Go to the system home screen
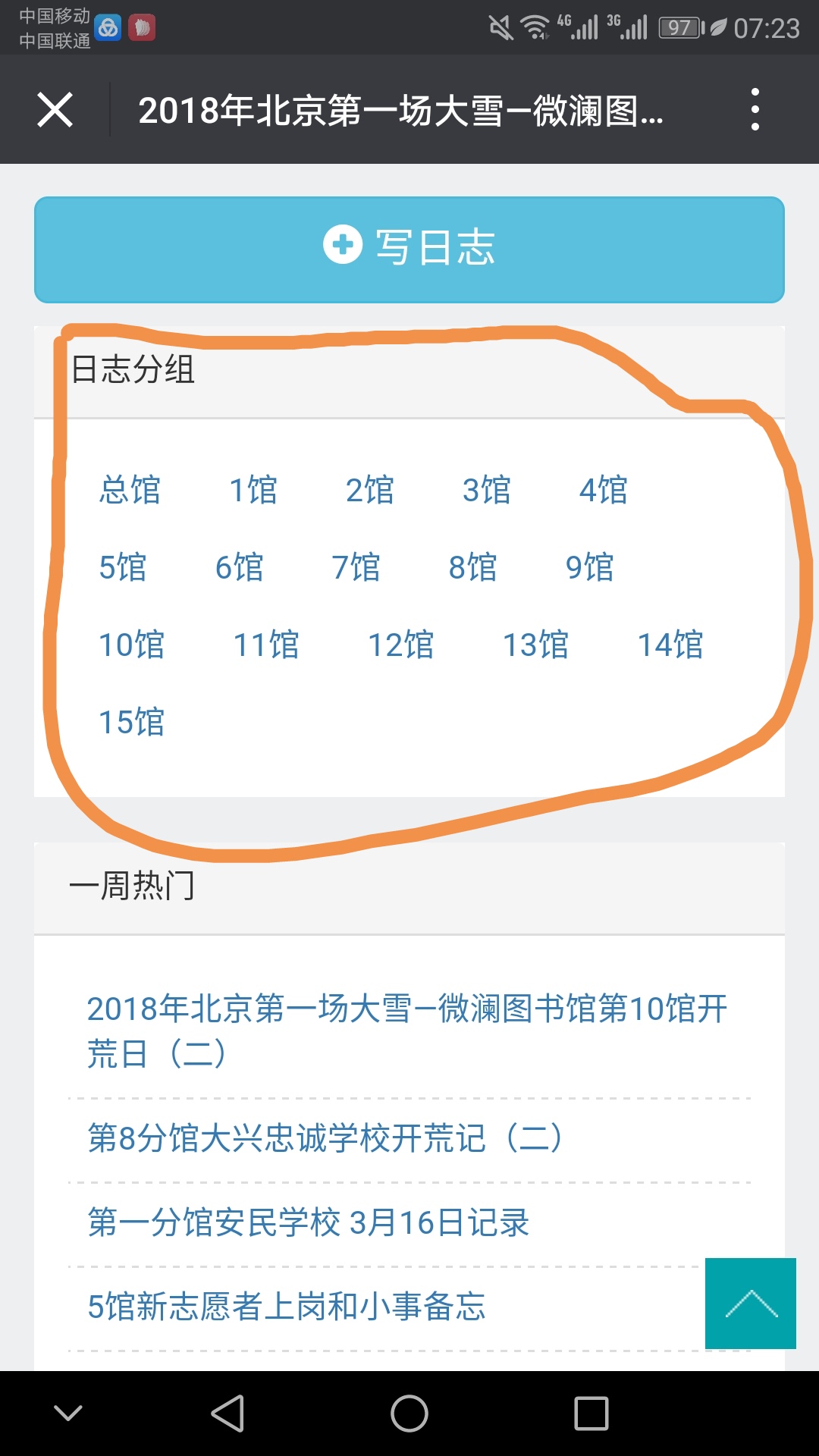 tap(409, 1414)
